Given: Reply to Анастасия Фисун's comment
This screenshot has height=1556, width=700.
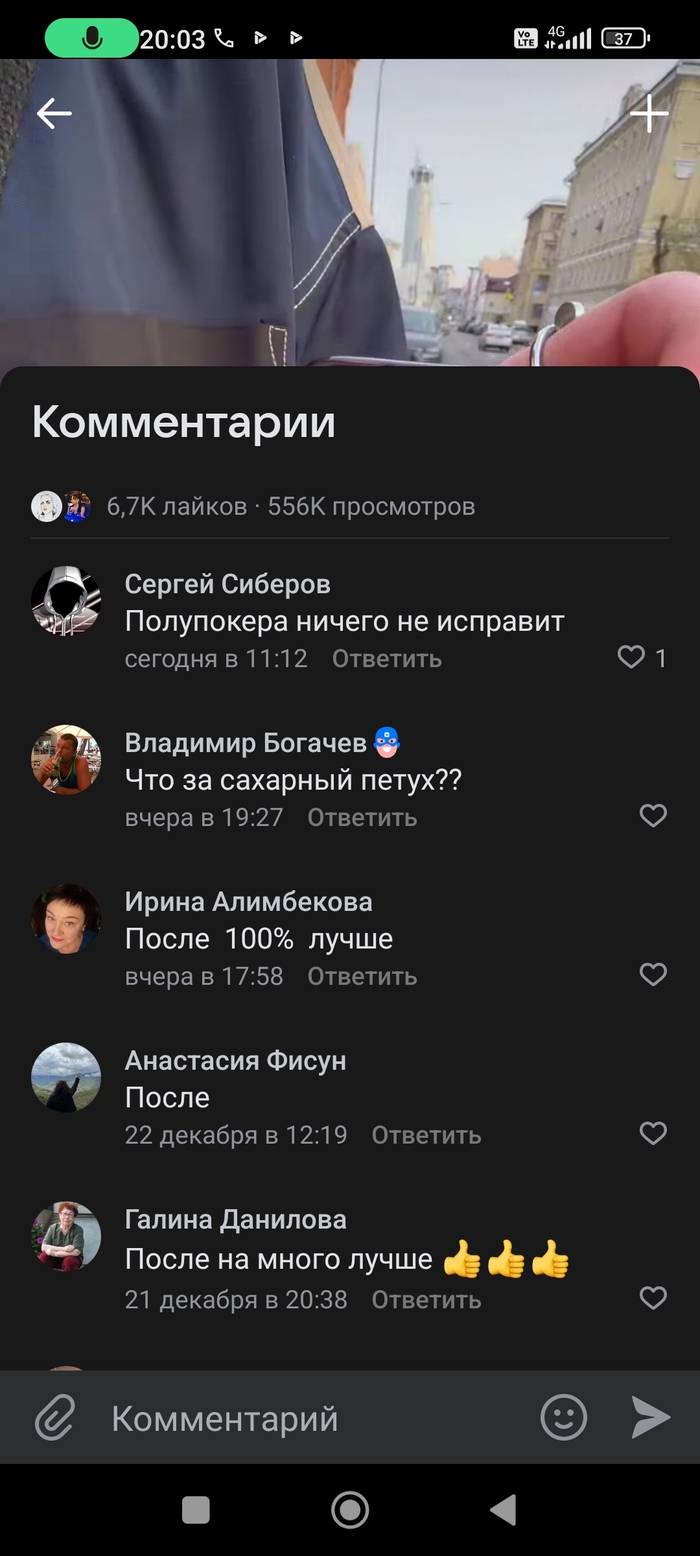Looking at the screenshot, I should 426,1135.
